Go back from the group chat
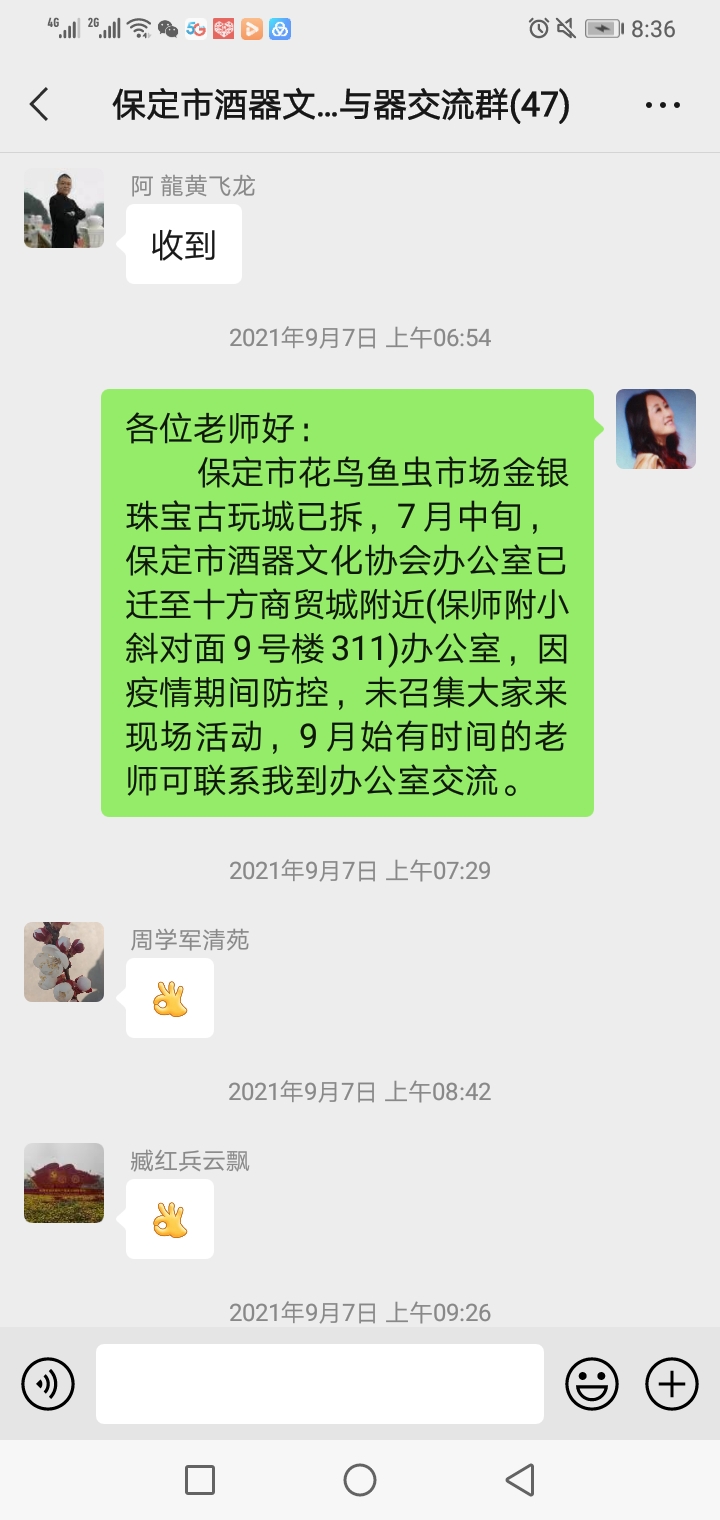720x1520 pixels. point(39,104)
